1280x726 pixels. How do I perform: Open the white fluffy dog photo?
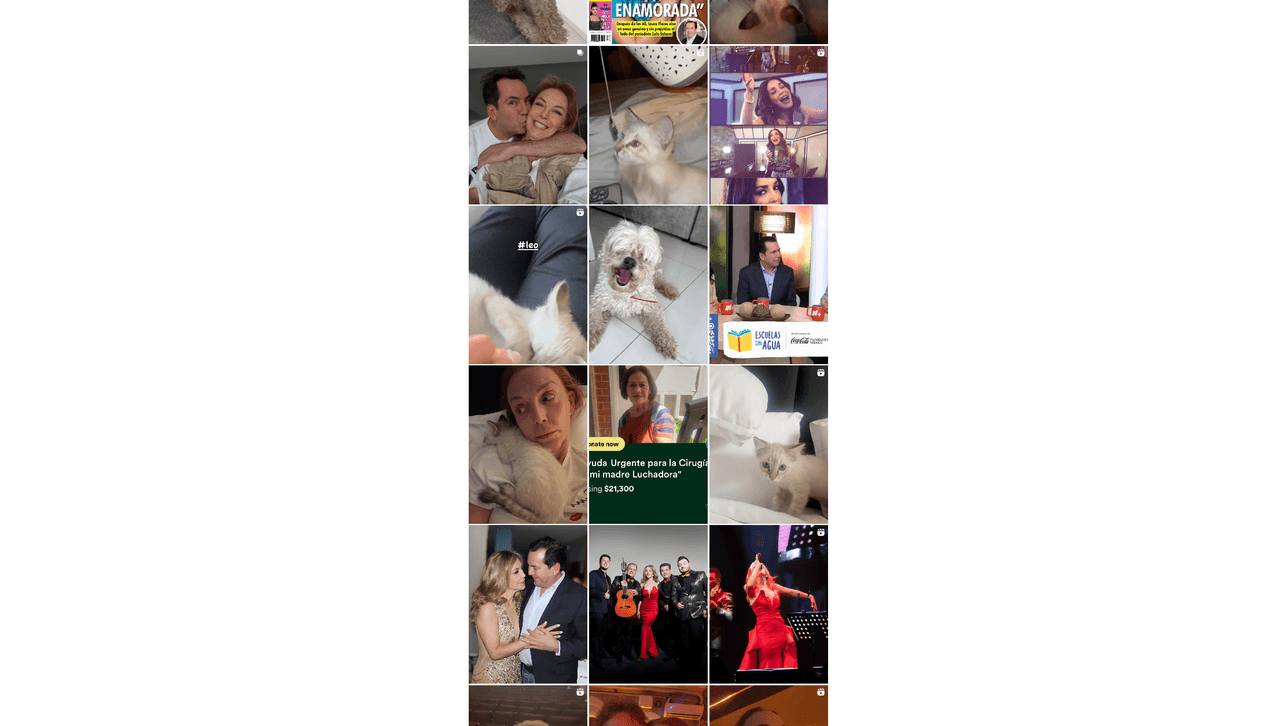point(648,285)
